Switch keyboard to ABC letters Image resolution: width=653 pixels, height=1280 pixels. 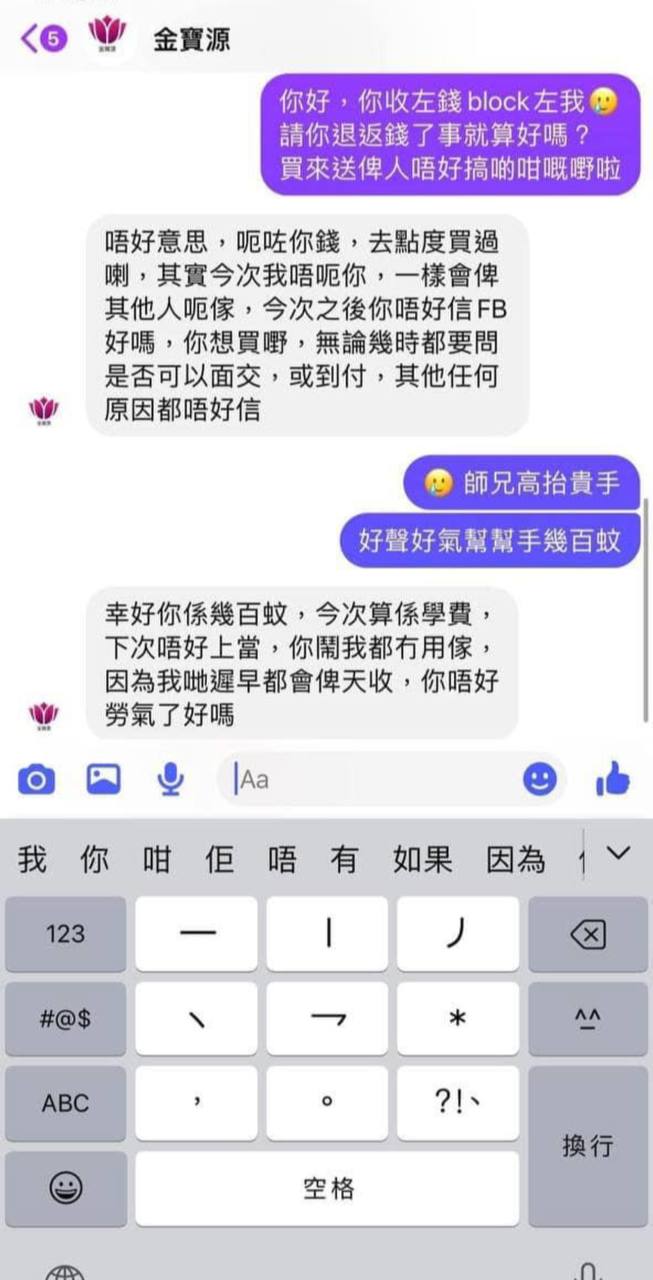pos(66,1104)
